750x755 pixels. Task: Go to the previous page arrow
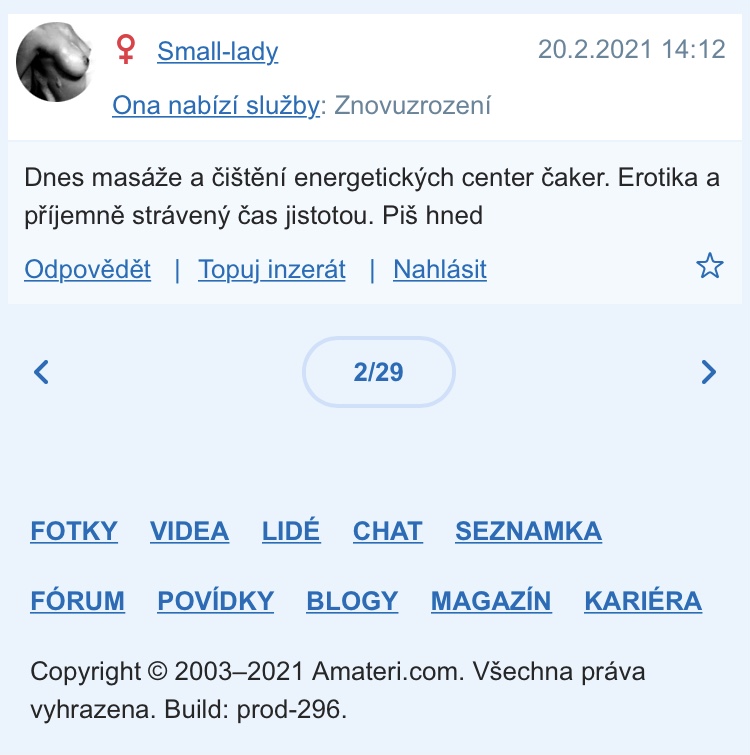tap(41, 373)
